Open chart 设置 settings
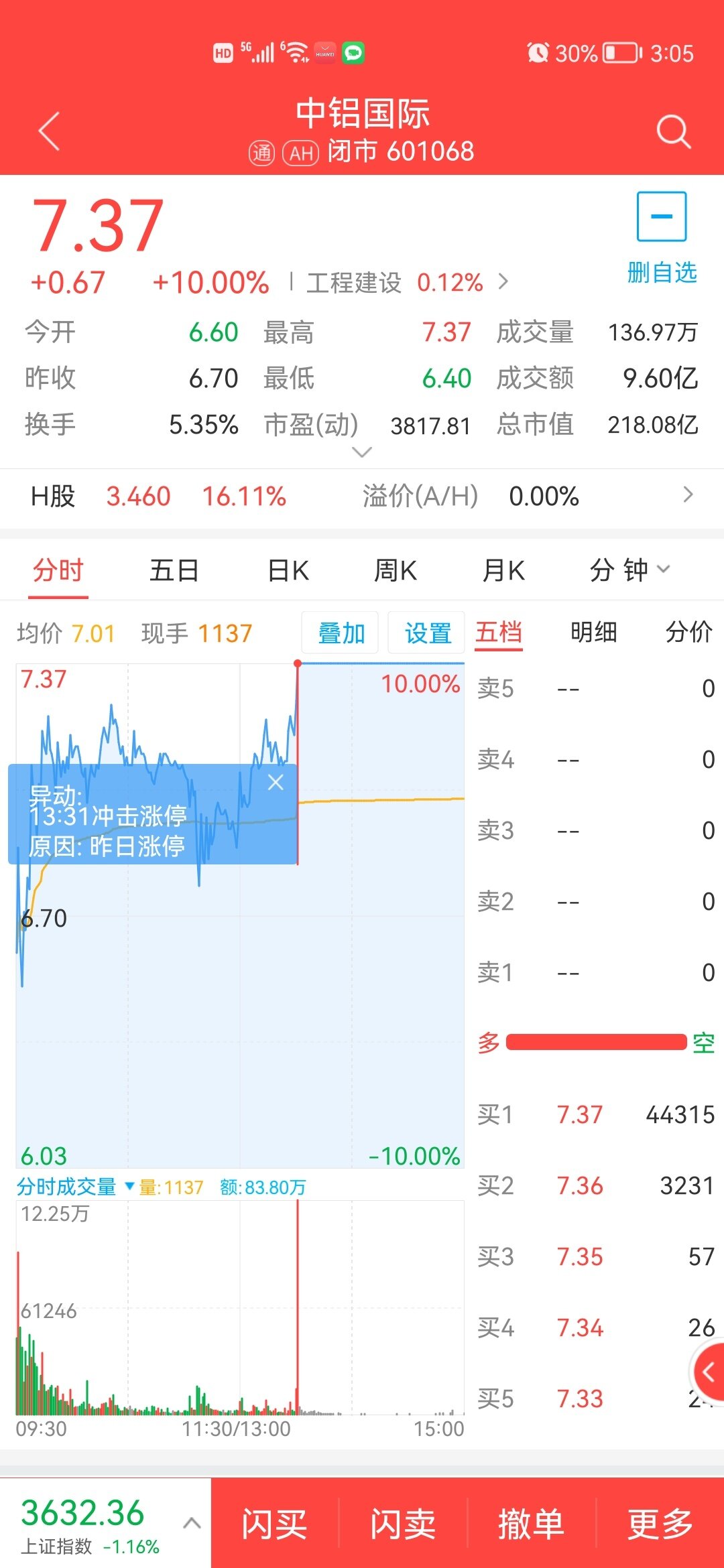This screenshot has width=724, height=1568. coord(427,633)
